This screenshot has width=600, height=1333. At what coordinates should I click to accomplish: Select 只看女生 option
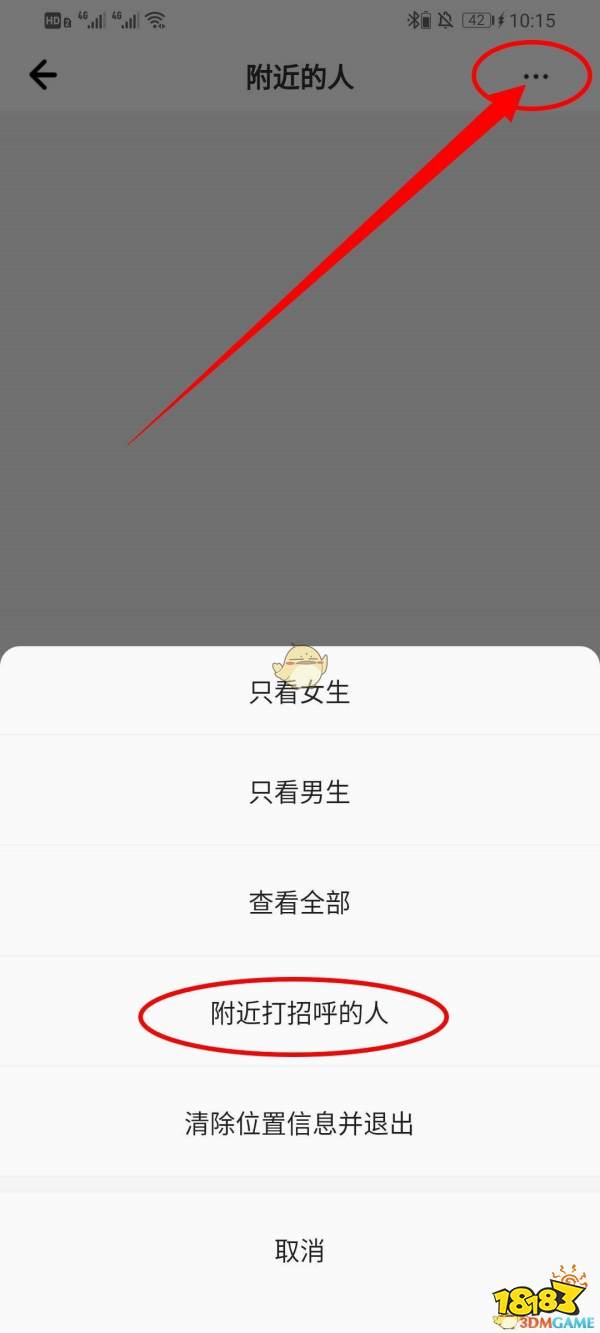[x=300, y=691]
